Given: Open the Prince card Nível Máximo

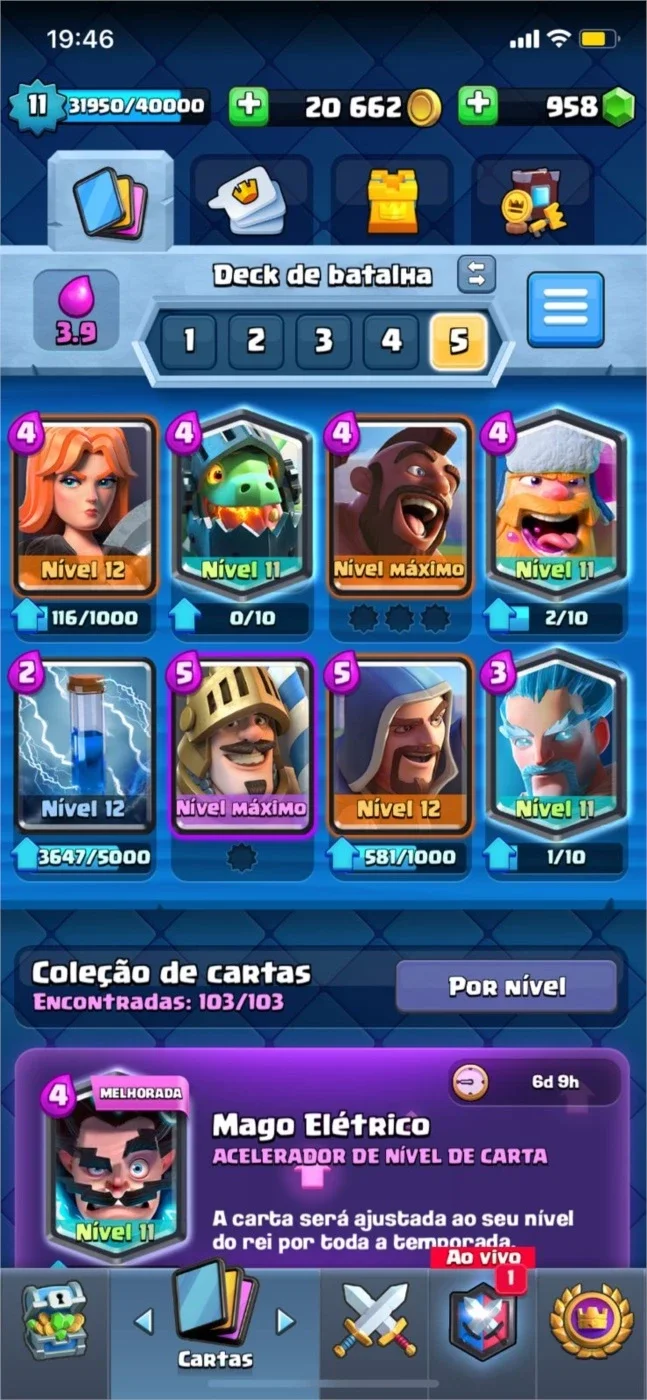Looking at the screenshot, I should tap(242, 747).
